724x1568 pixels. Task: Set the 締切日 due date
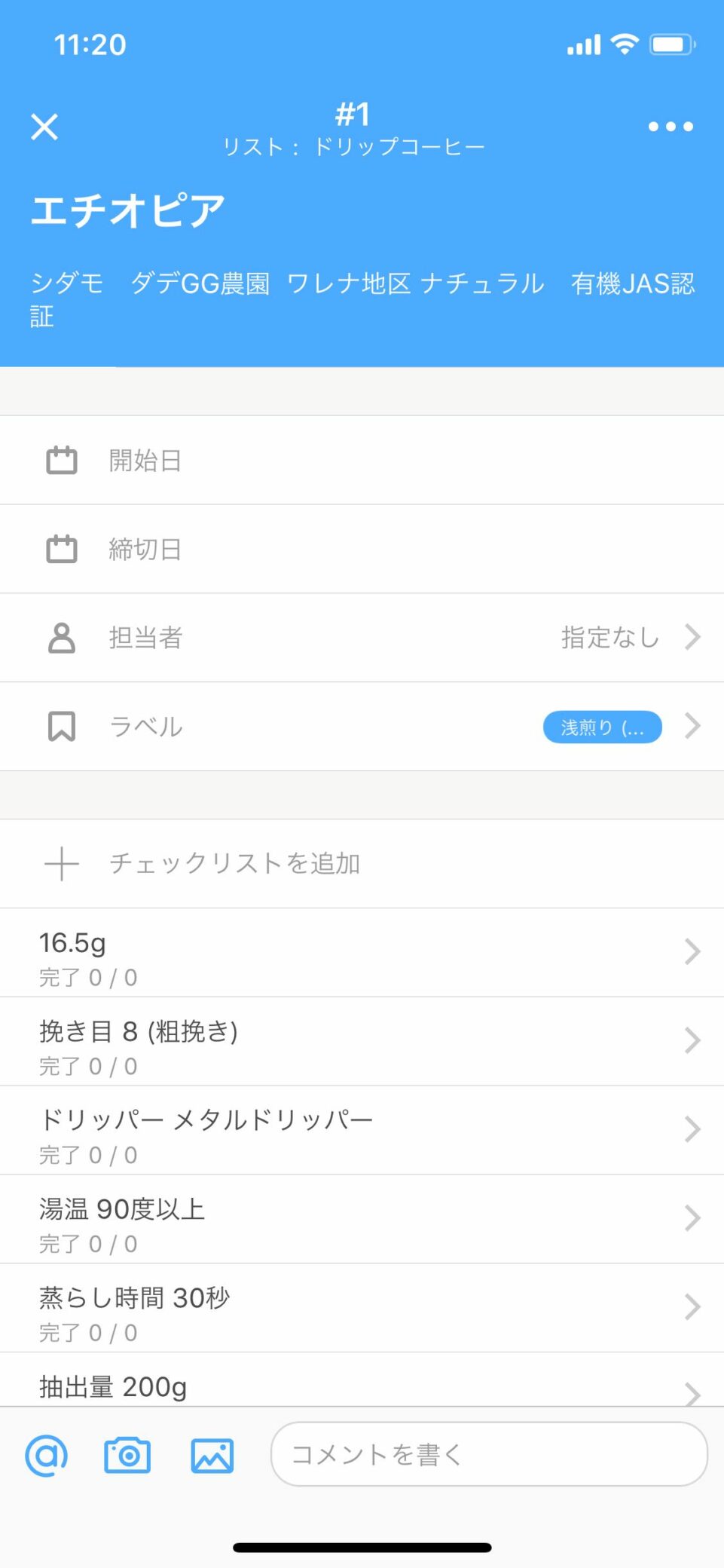click(x=362, y=549)
